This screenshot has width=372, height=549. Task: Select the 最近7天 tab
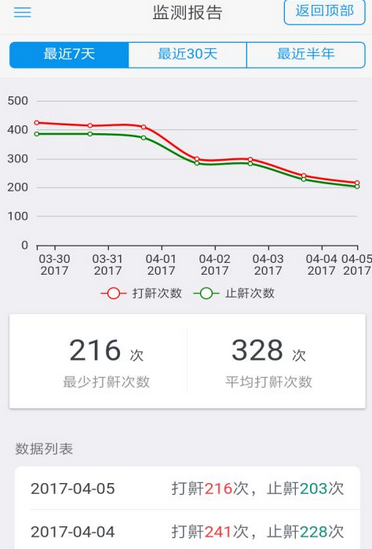(69, 55)
